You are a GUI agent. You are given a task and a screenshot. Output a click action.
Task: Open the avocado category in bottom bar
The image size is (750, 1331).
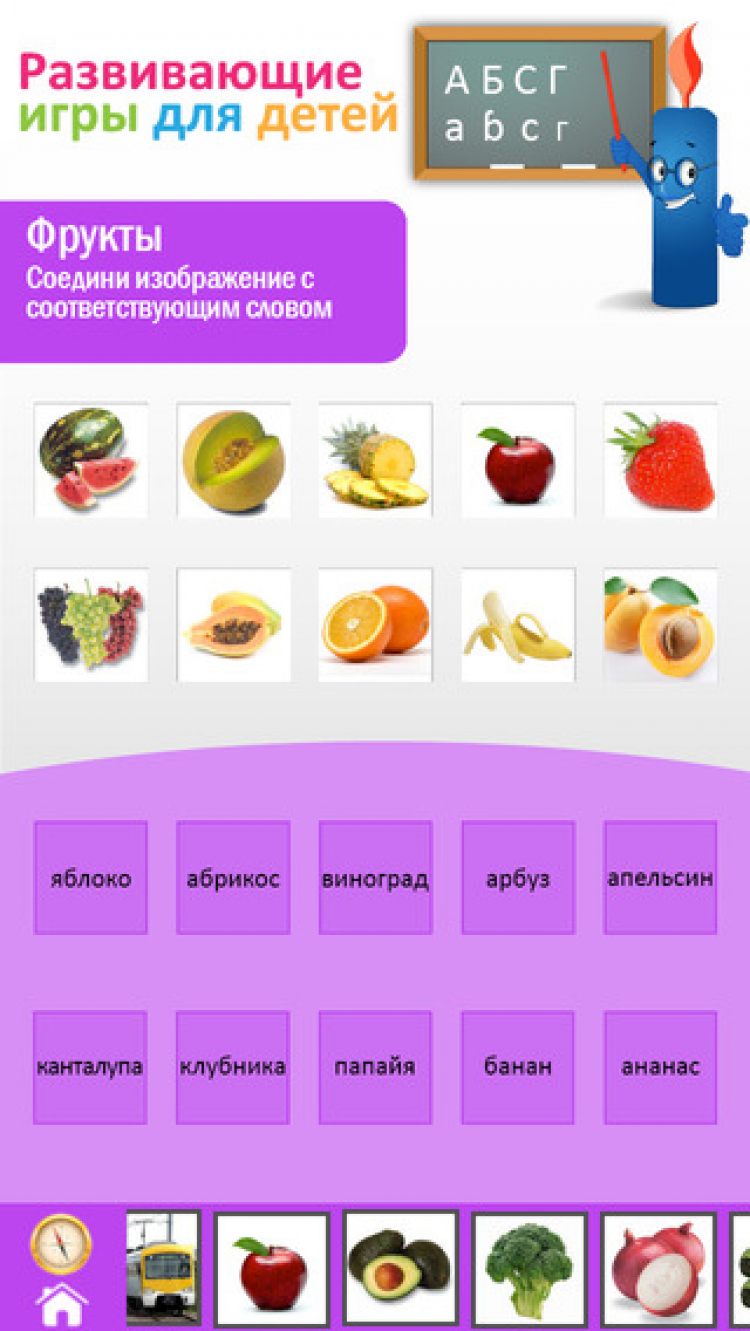[401, 1268]
